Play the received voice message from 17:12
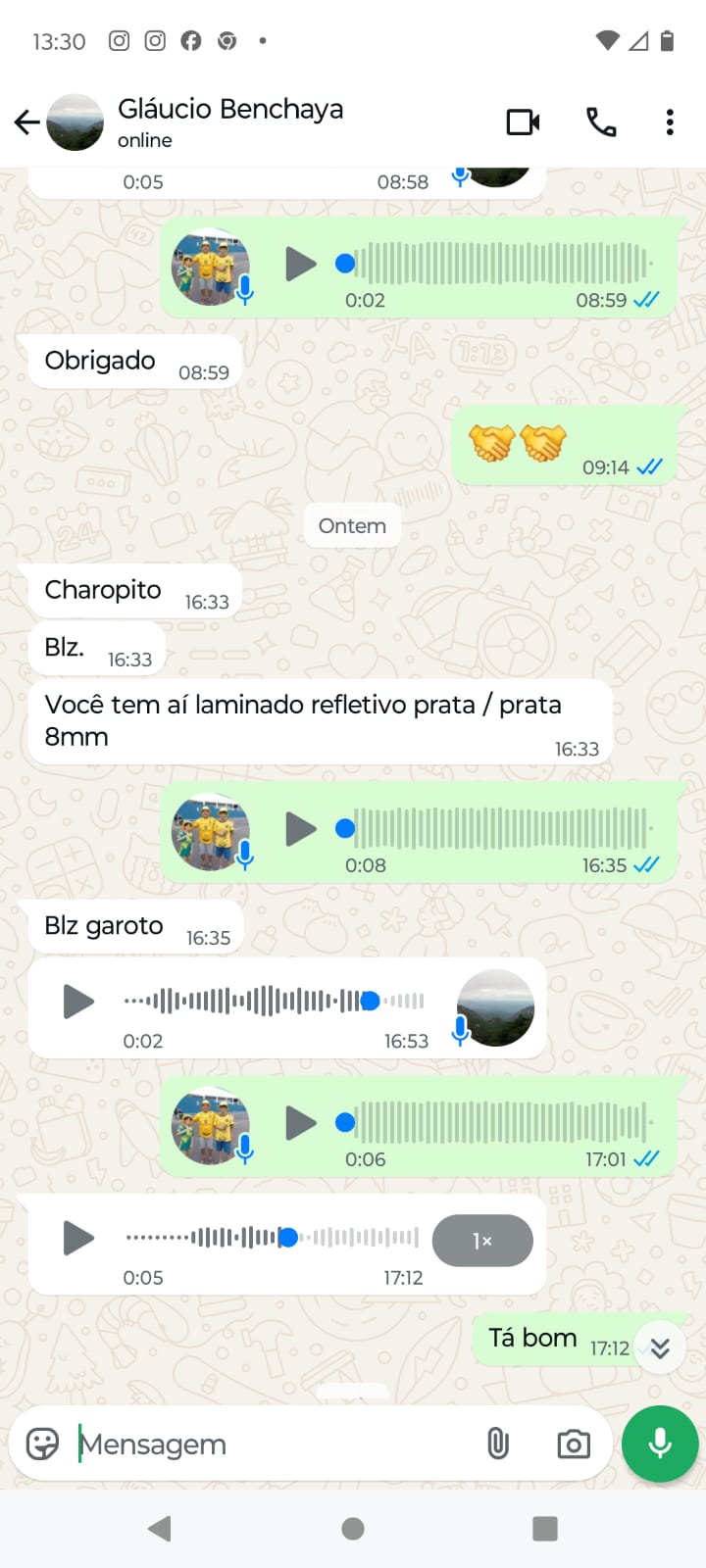Screen dimensions: 706x1568 pos(78,1238)
